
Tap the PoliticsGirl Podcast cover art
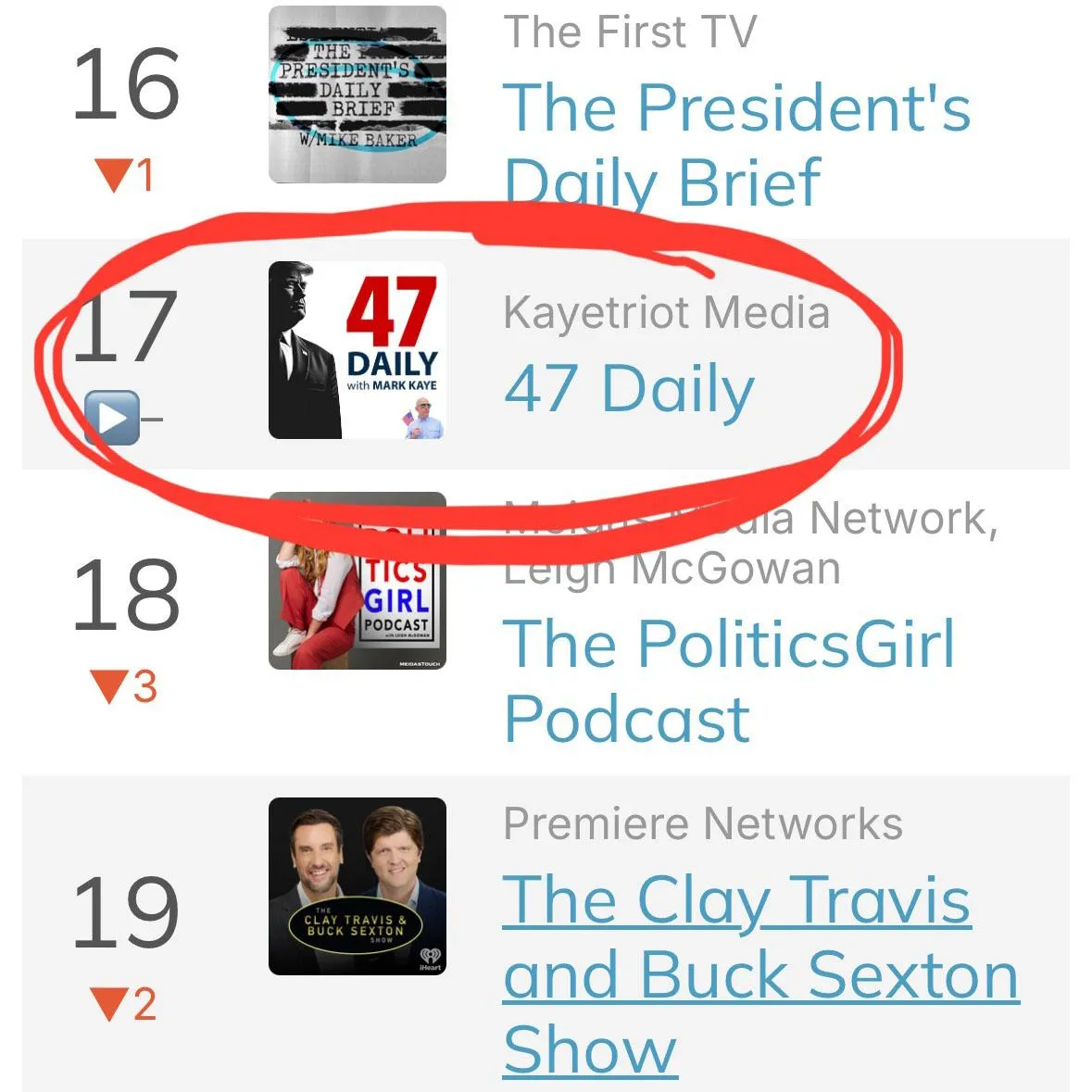(358, 581)
